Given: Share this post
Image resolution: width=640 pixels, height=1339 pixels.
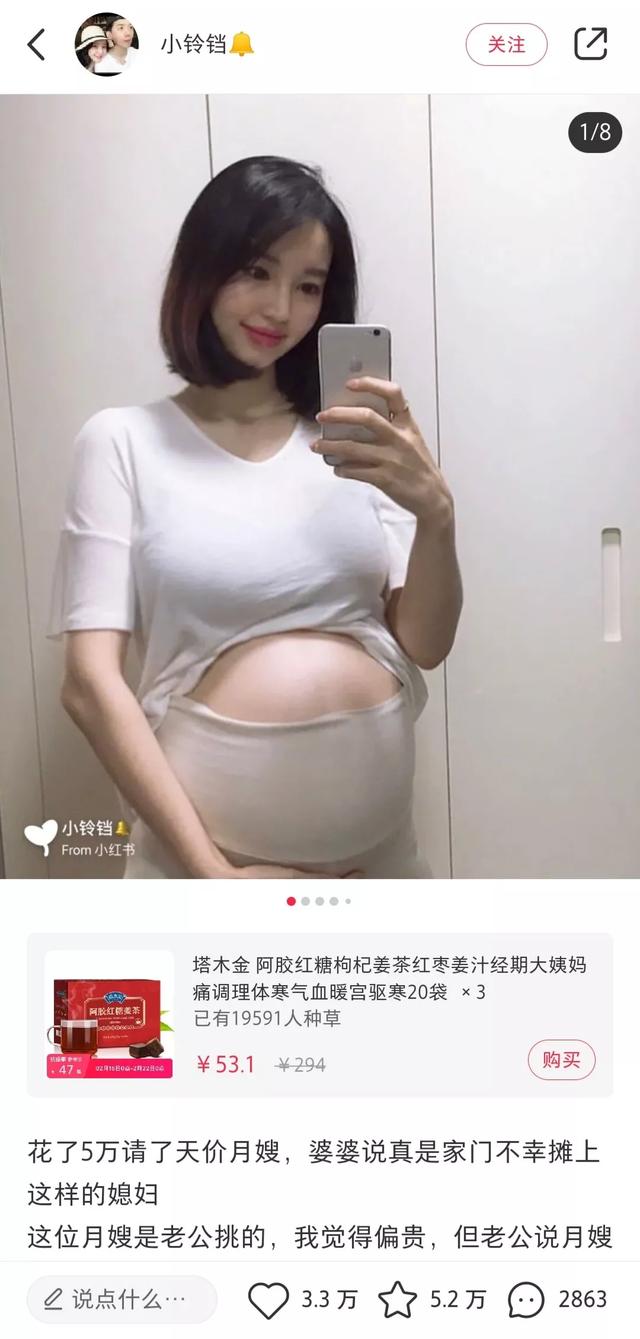Looking at the screenshot, I should coord(591,44).
